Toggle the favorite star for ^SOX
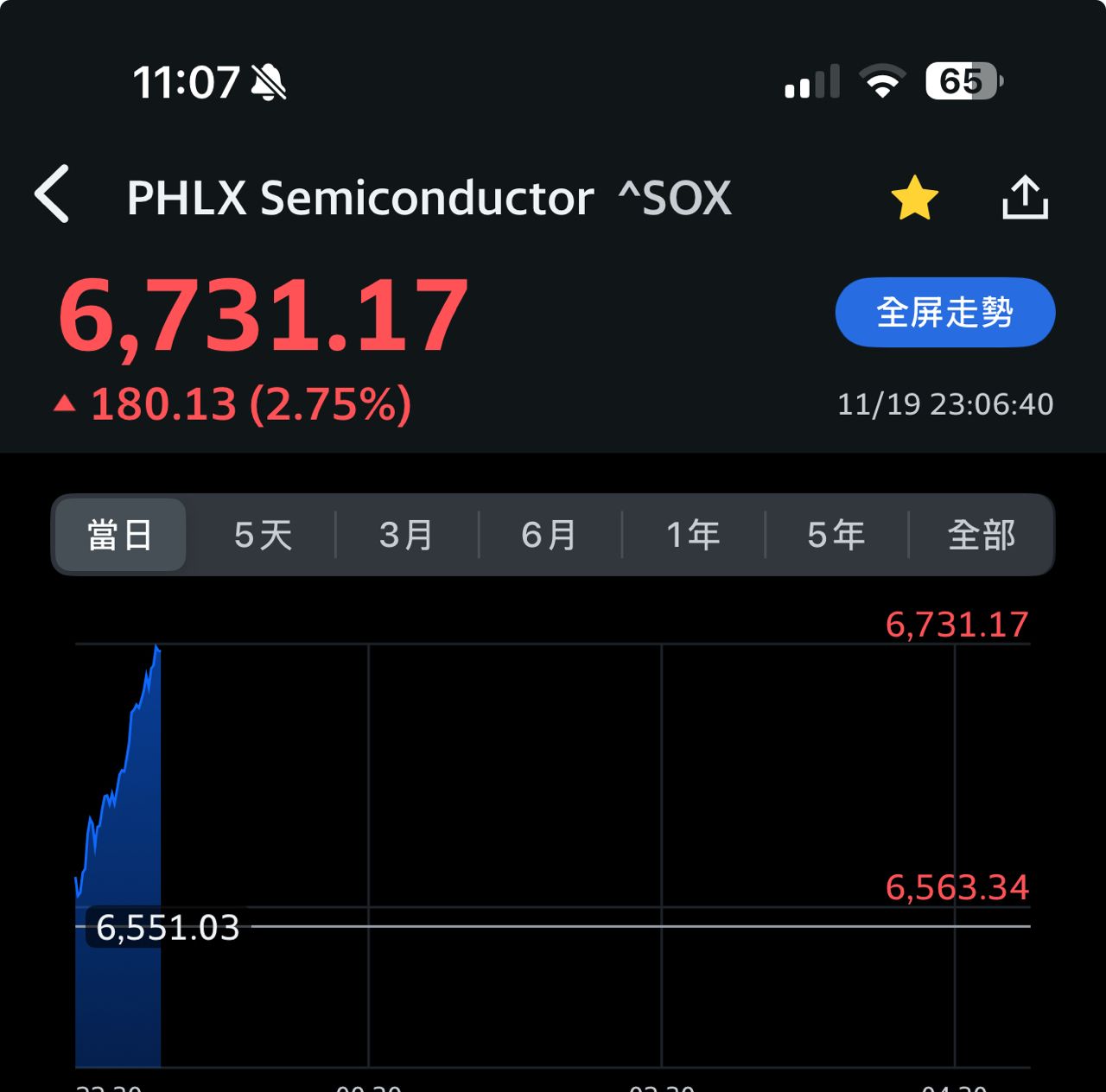The height and width of the screenshot is (1092, 1106). (x=914, y=198)
